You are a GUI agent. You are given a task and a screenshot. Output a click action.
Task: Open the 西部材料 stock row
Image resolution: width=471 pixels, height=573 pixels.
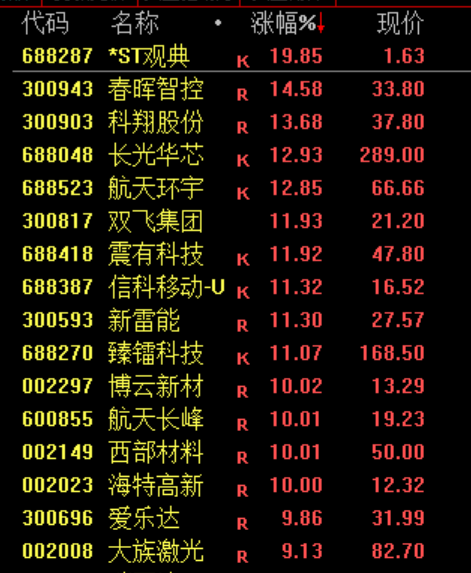pos(235,452)
